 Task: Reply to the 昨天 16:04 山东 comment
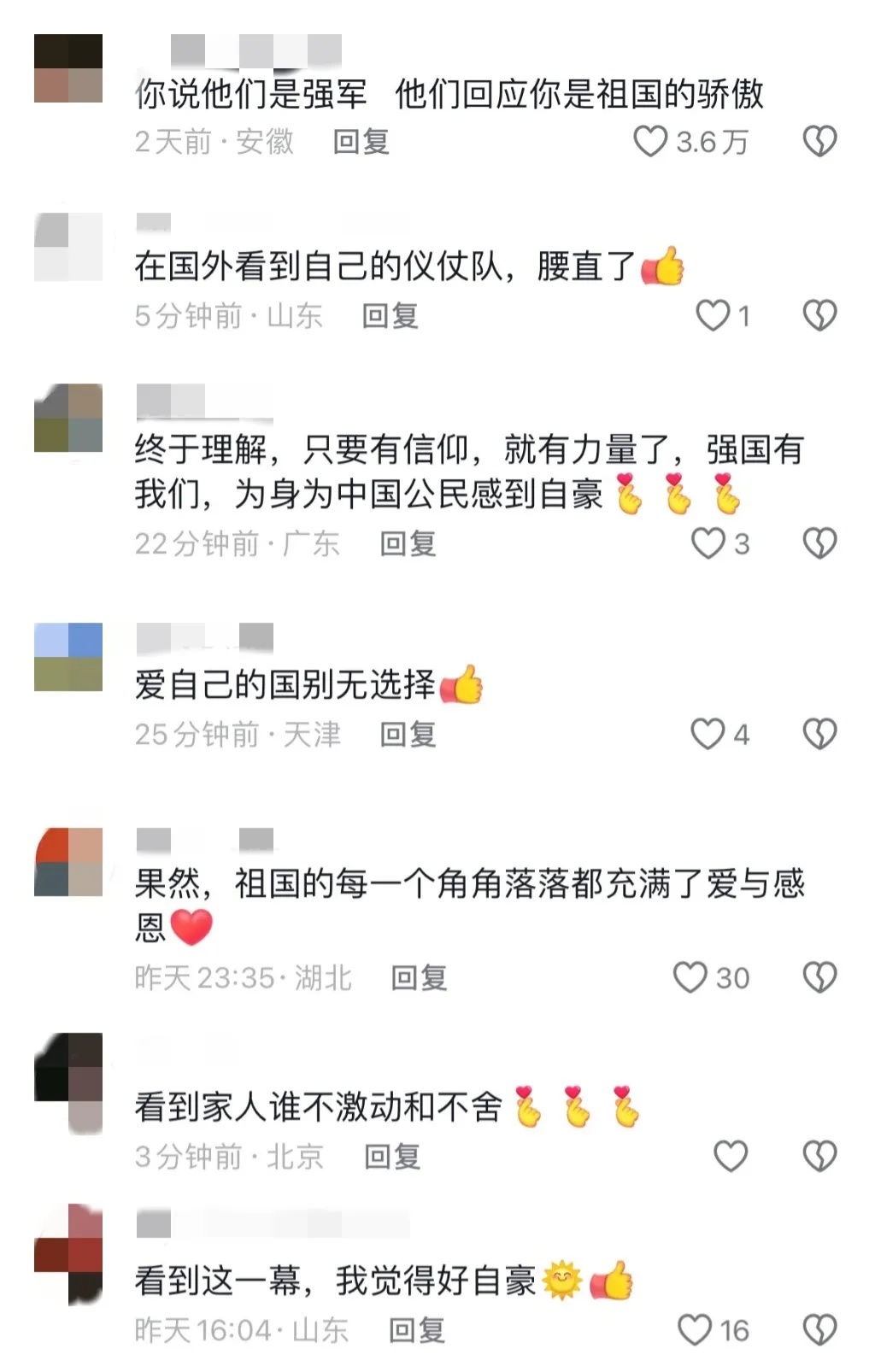click(x=416, y=1330)
